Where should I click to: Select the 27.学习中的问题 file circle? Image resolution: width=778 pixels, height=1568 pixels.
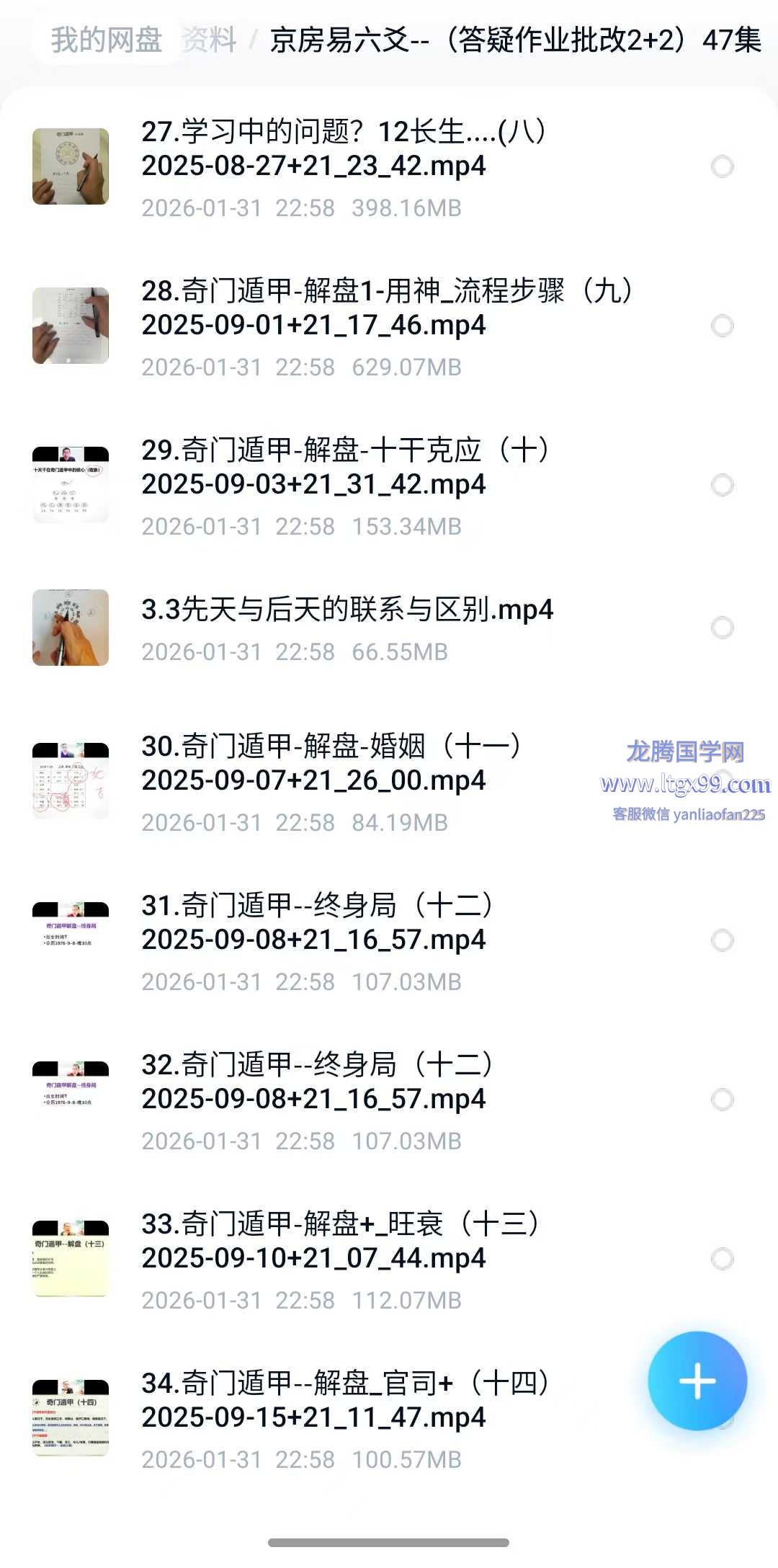(x=722, y=167)
